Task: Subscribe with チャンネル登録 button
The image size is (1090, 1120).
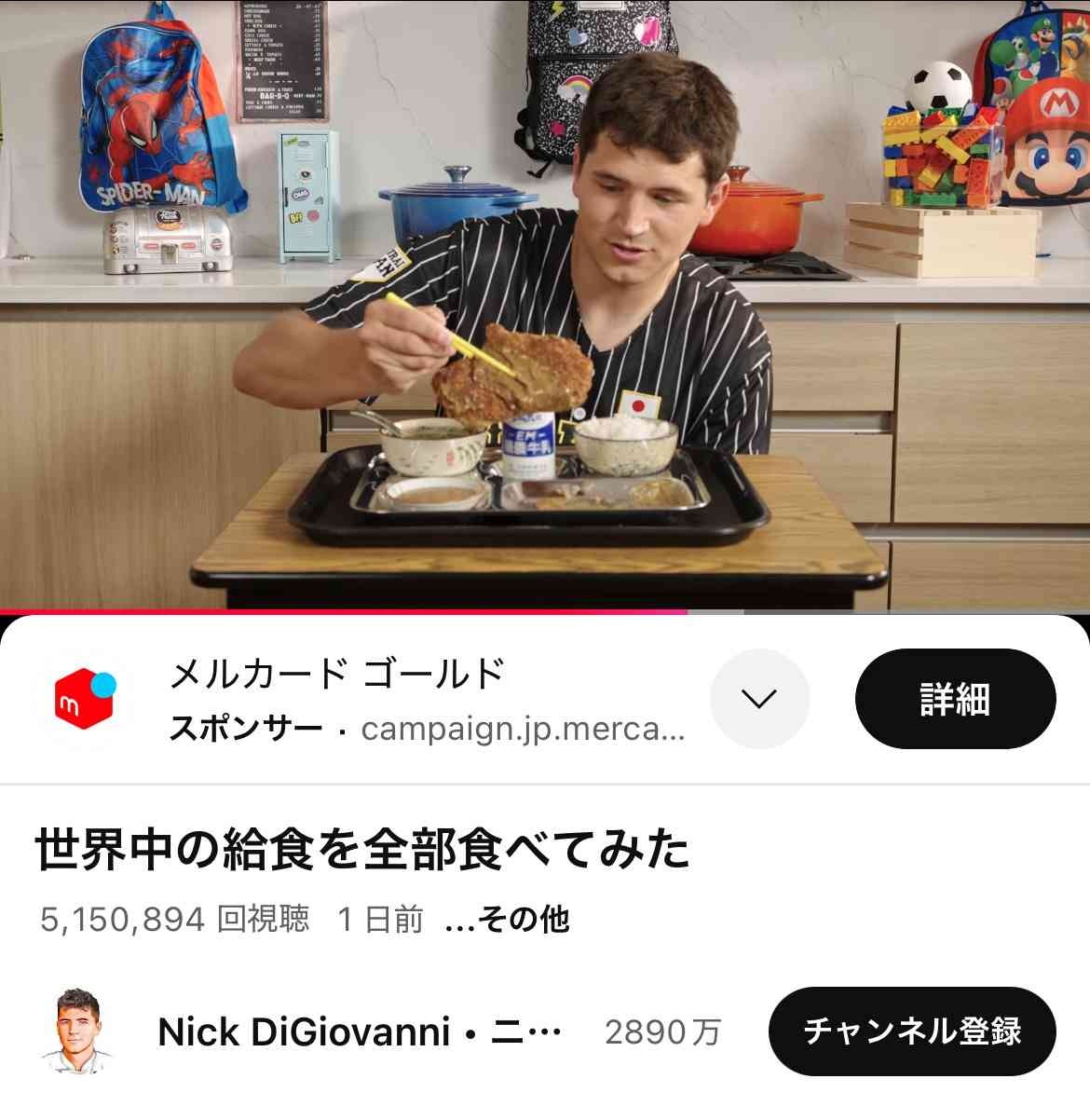Action: point(911,1031)
